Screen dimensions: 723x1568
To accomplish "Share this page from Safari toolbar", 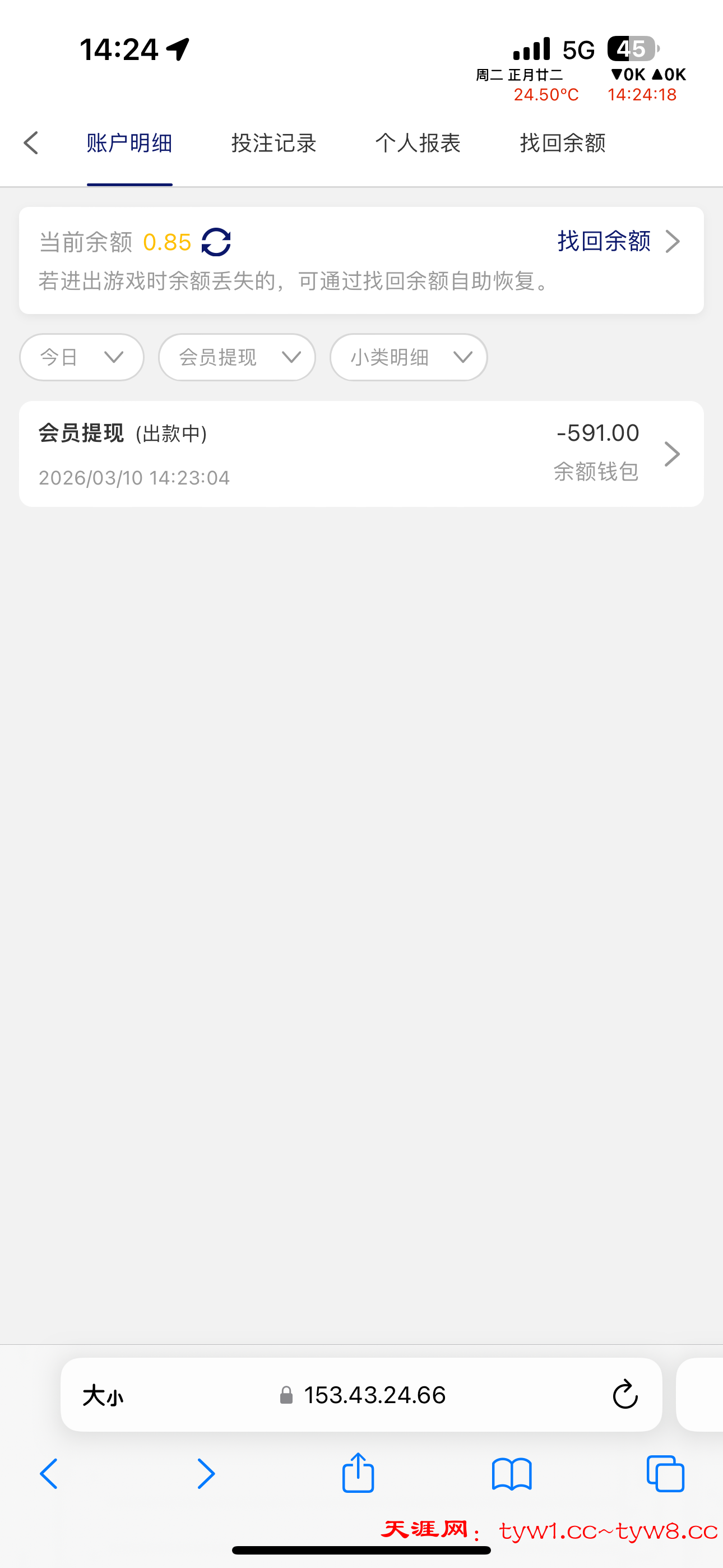I will click(x=358, y=1473).
